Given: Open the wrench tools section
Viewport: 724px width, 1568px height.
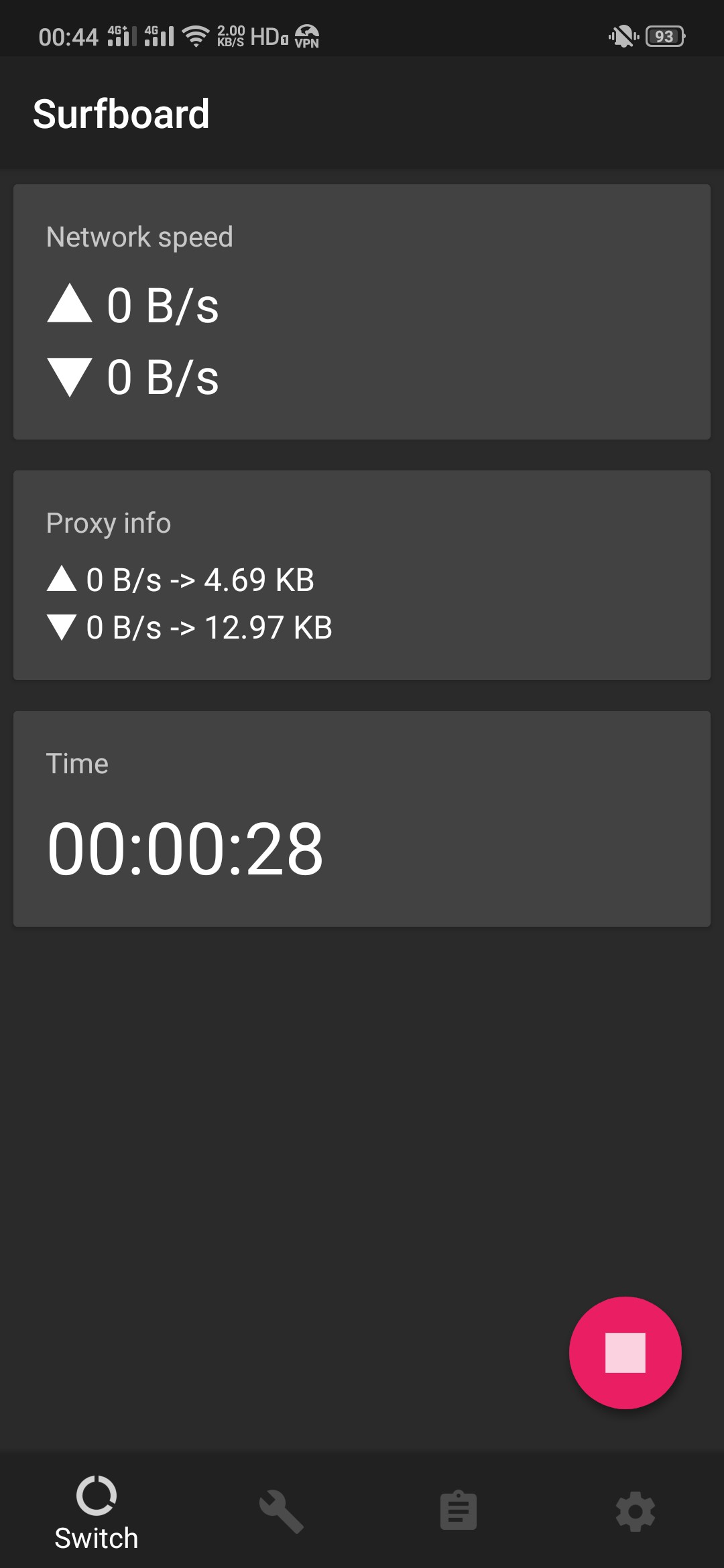Looking at the screenshot, I should pos(282,1511).
